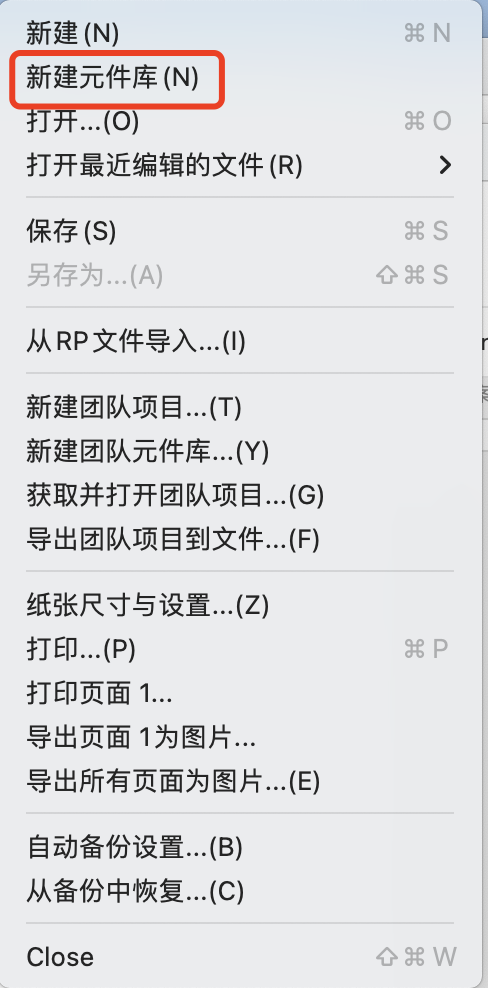Select 打印...(P) menu item
The width and height of the screenshot is (488, 988).
tap(240, 649)
